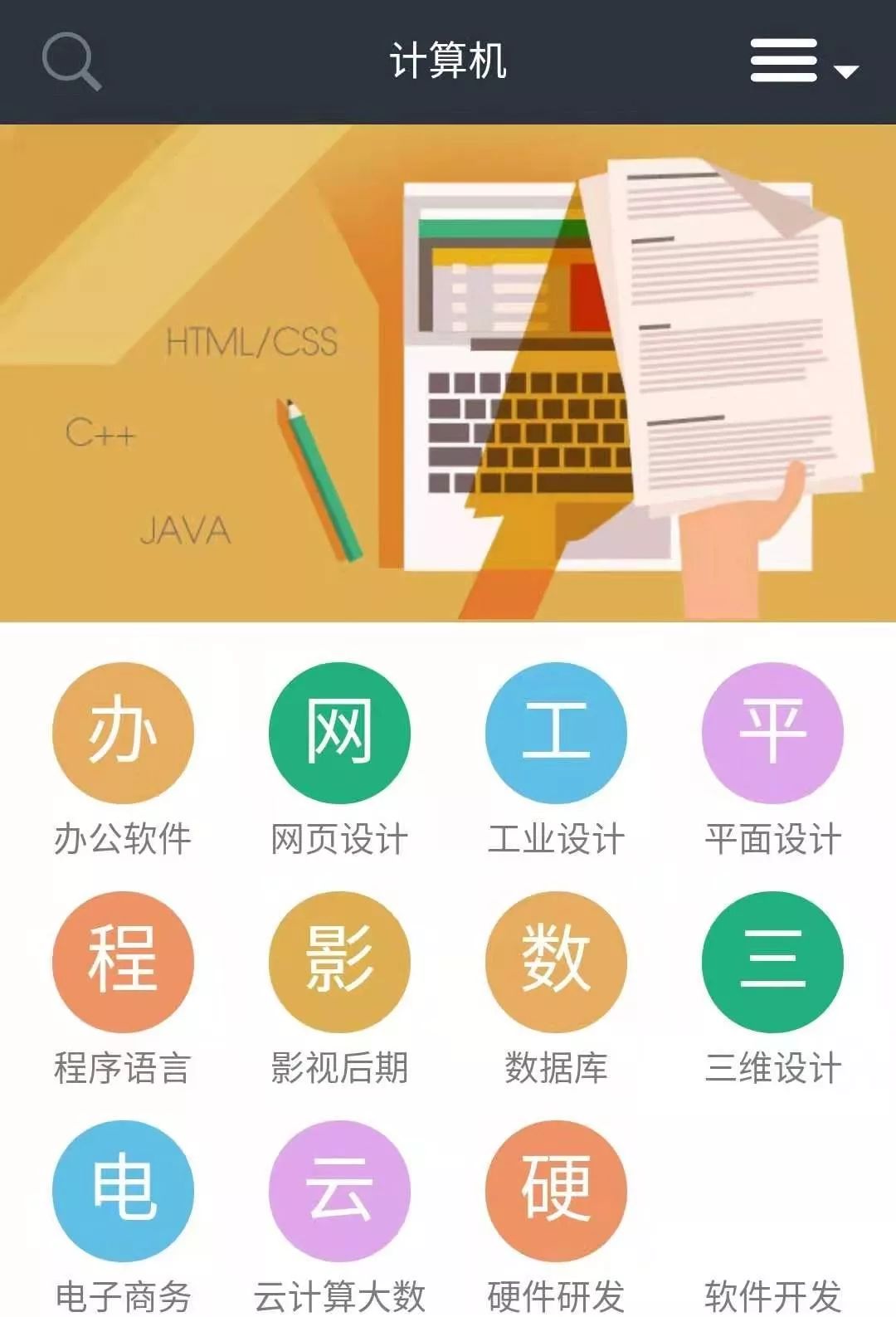Select 网页设计 category
The image size is (896, 1317).
(339, 734)
